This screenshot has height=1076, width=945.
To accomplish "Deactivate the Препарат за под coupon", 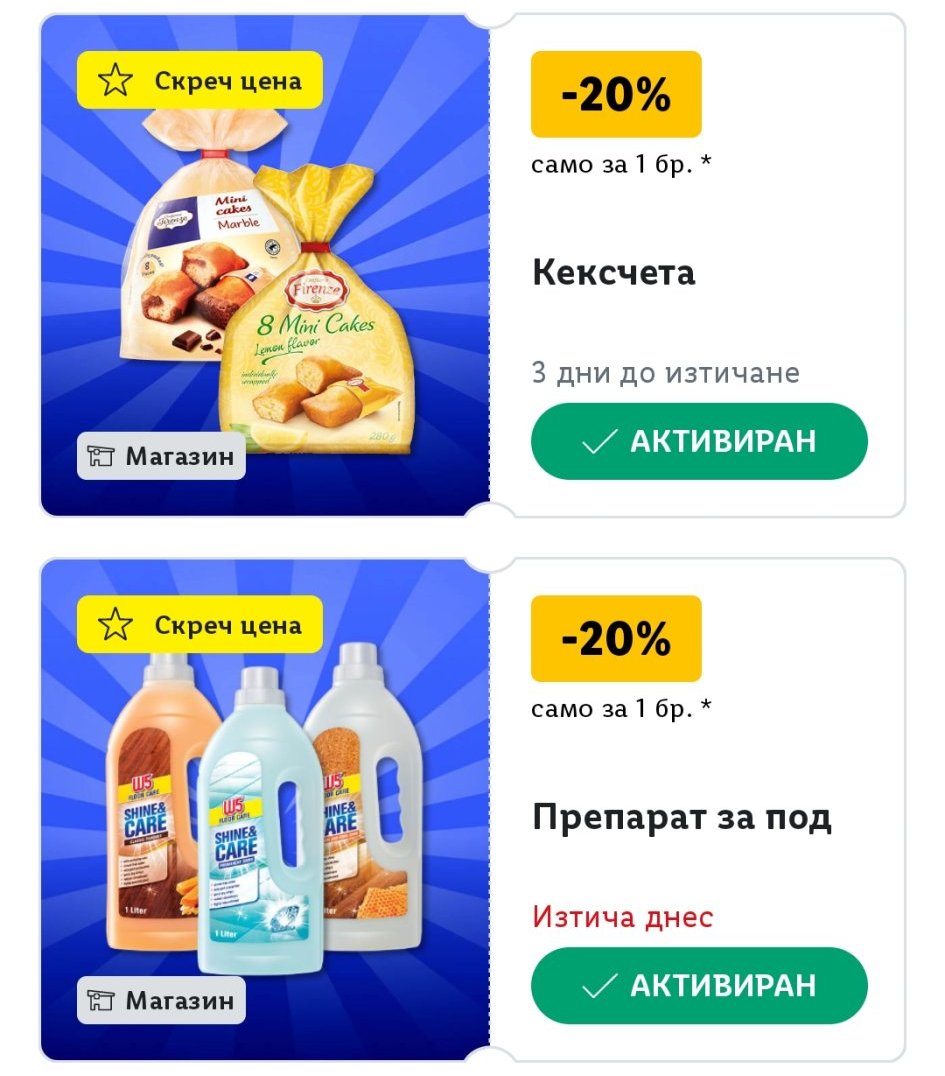I will (699, 985).
